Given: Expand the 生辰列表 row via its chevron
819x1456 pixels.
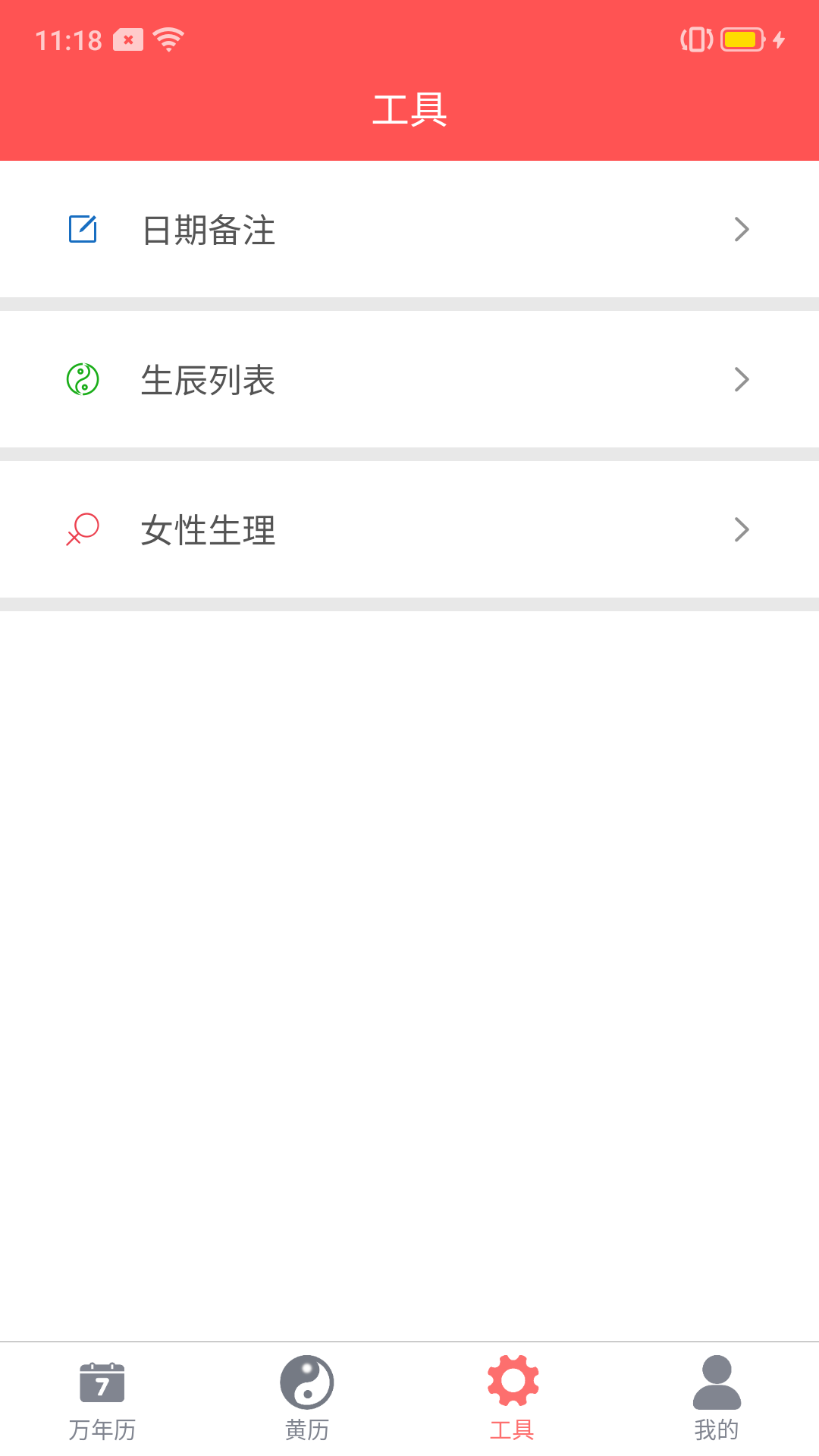Looking at the screenshot, I should (x=741, y=378).
